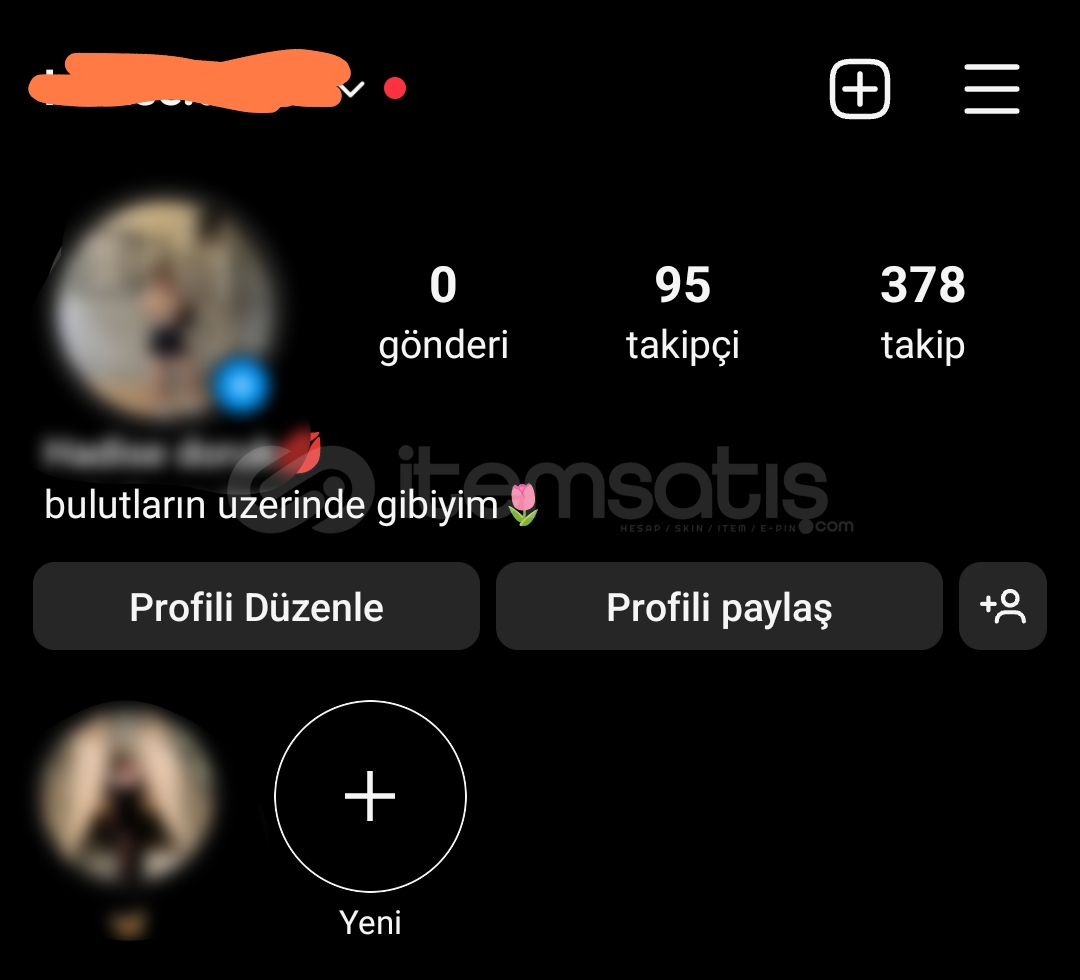The width and height of the screenshot is (1080, 980).
Task: Add a new highlight with Yeni
Action: (x=370, y=797)
